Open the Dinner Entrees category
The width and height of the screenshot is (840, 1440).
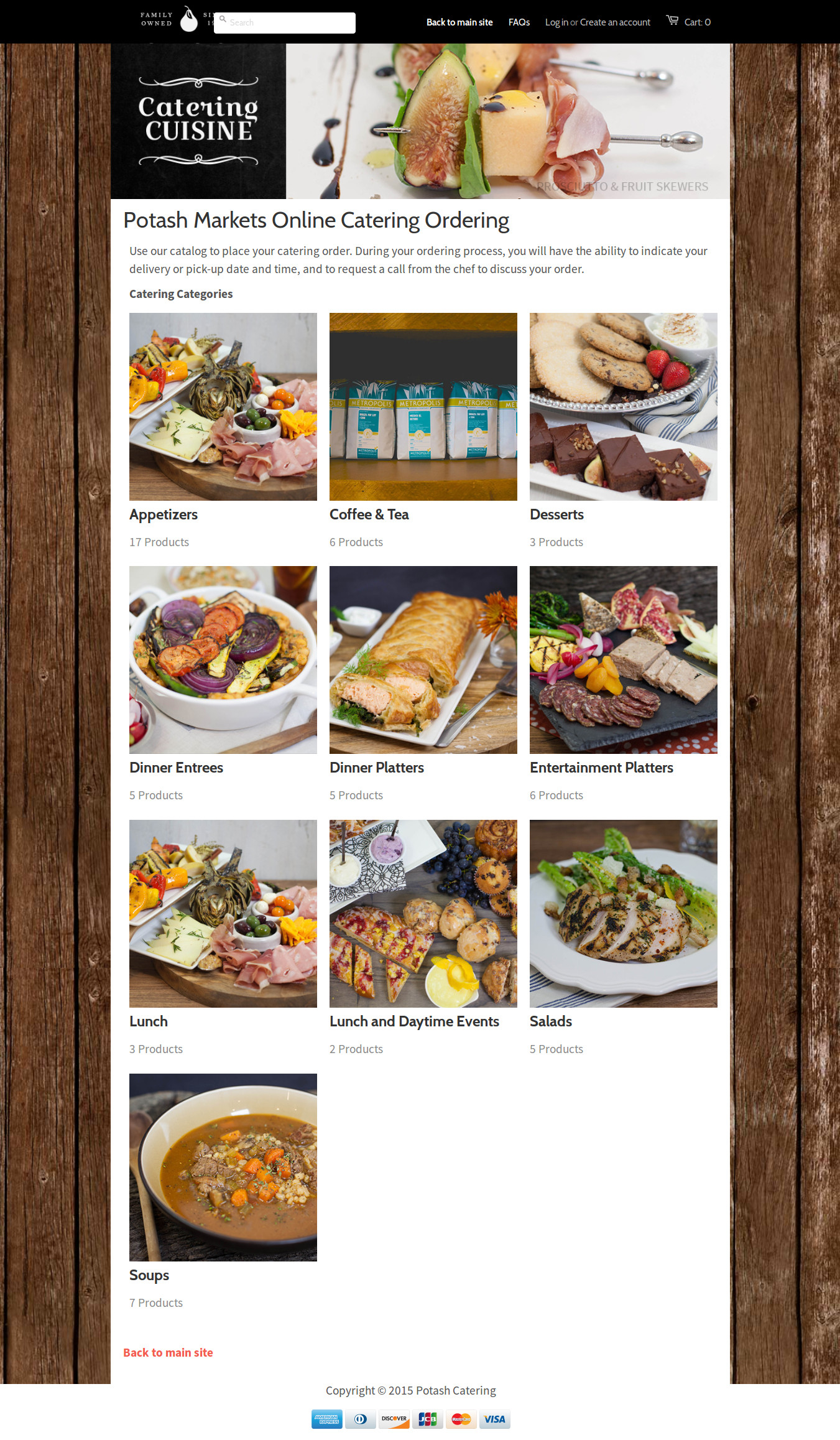223,660
